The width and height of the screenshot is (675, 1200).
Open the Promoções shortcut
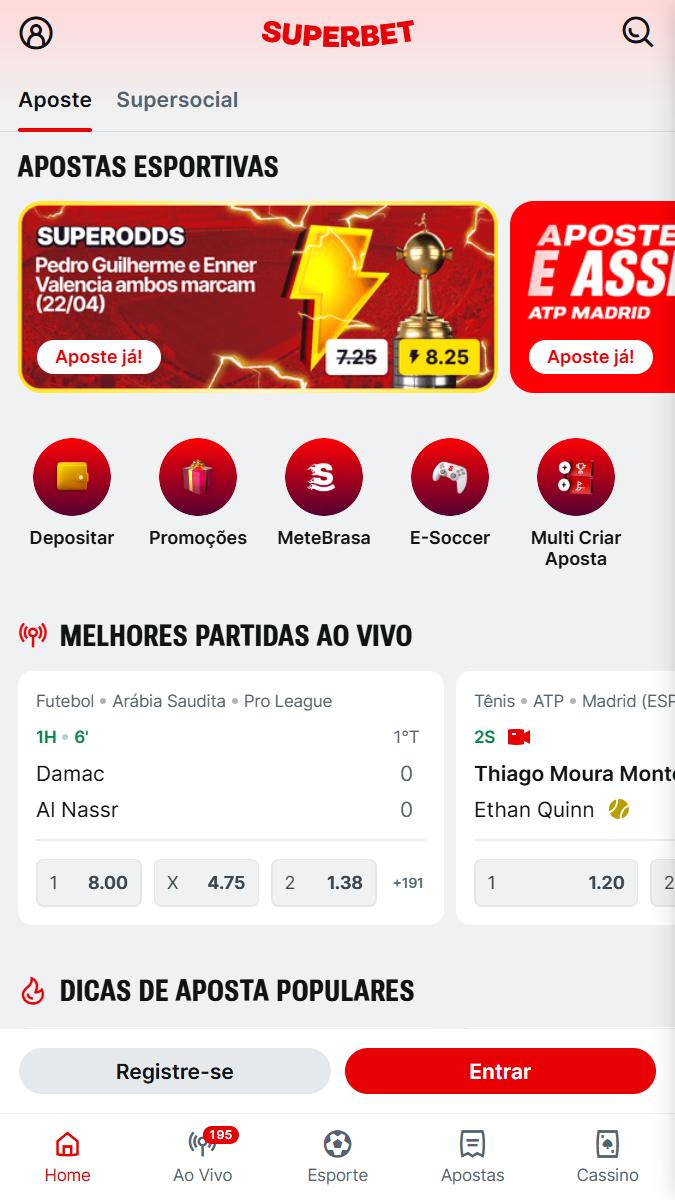[198, 493]
